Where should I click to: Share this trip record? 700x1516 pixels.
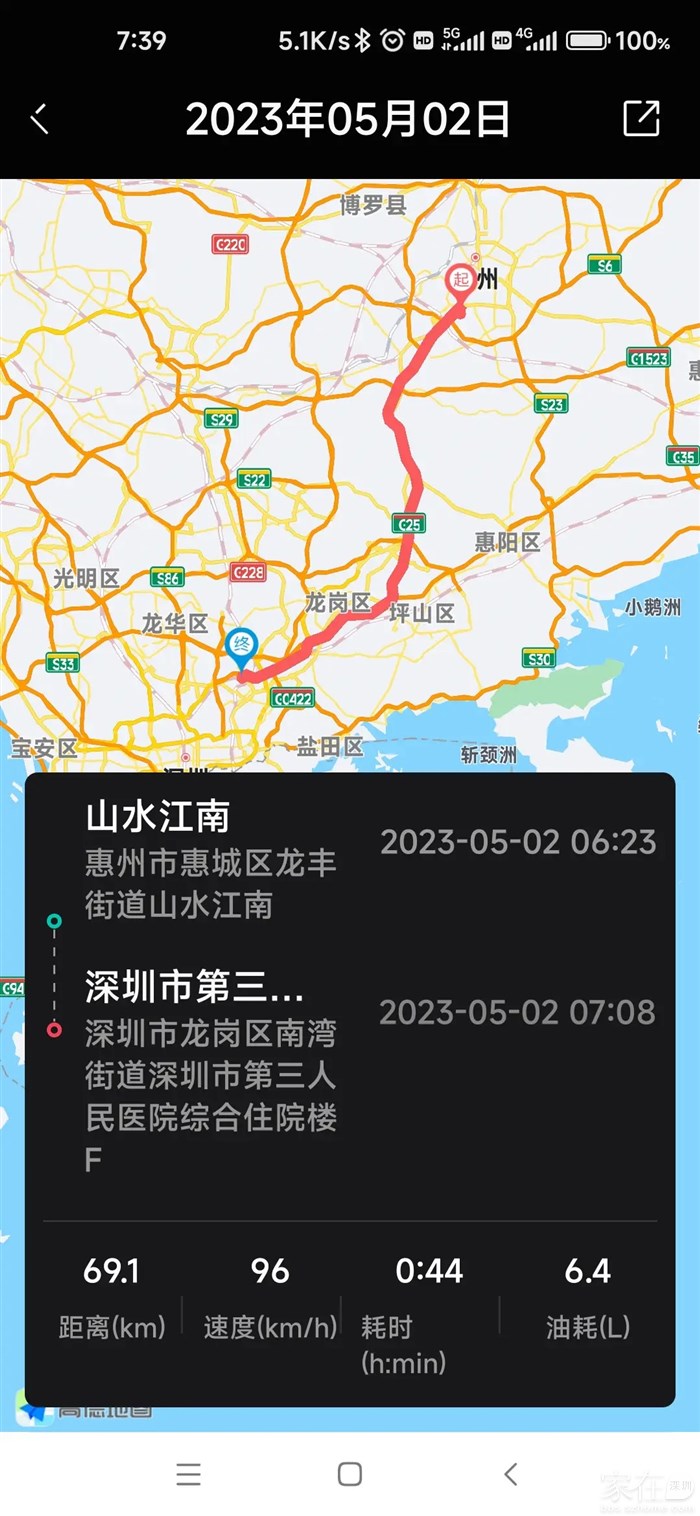641,118
